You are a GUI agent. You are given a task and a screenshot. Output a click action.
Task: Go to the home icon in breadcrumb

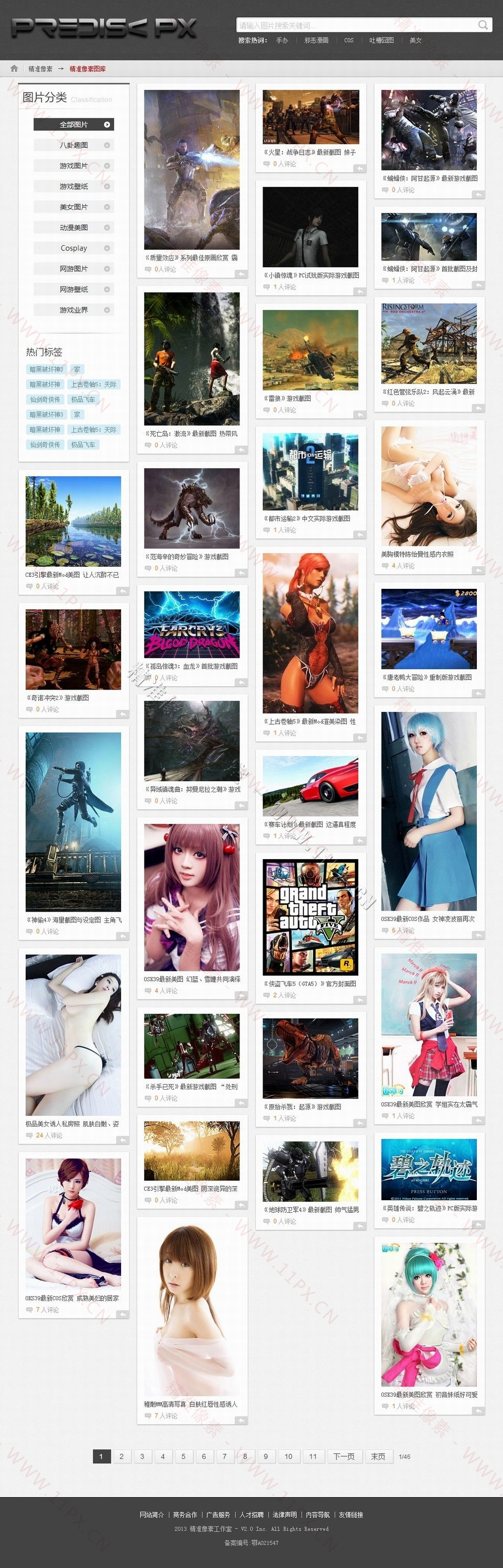click(14, 69)
